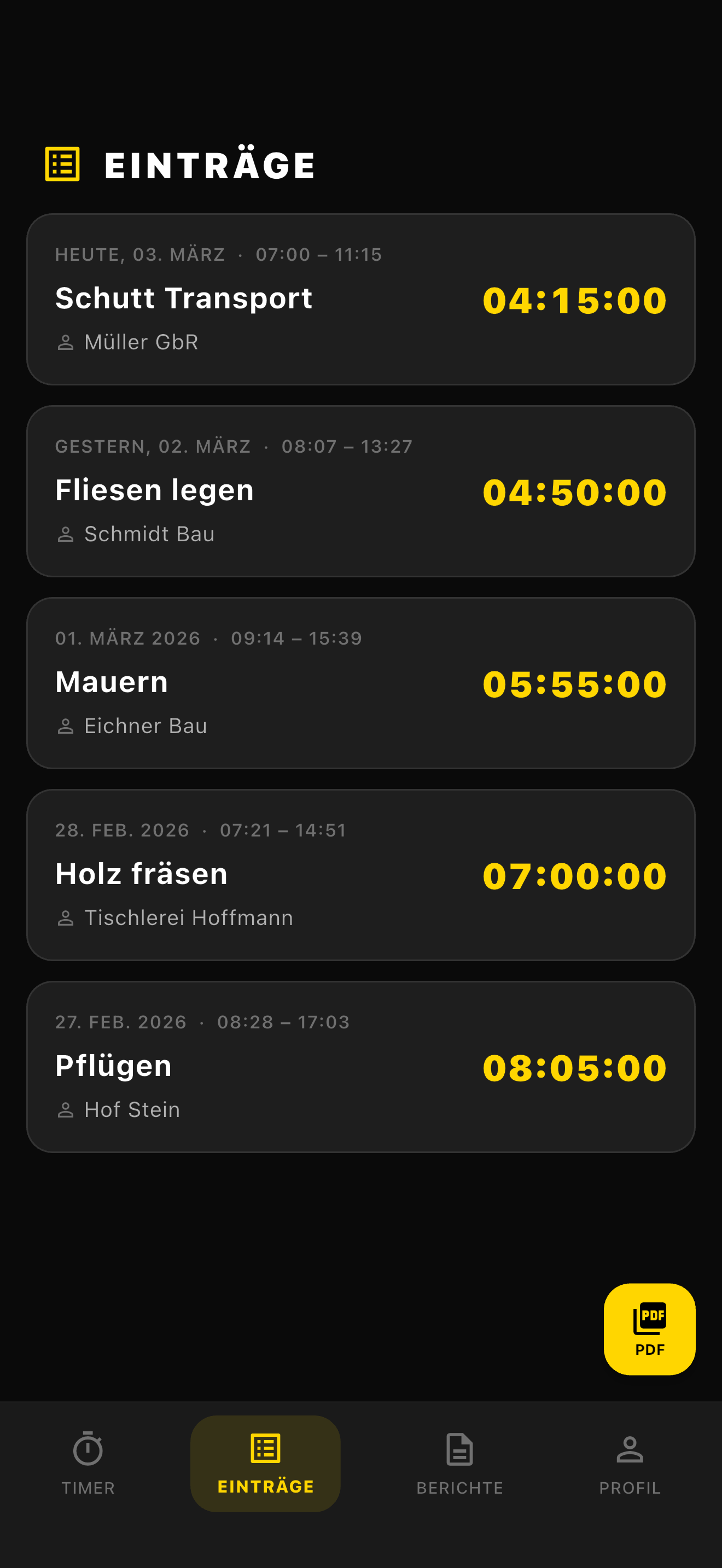Select the Mauern entry card
Image resolution: width=722 pixels, height=1568 pixels.
click(361, 682)
